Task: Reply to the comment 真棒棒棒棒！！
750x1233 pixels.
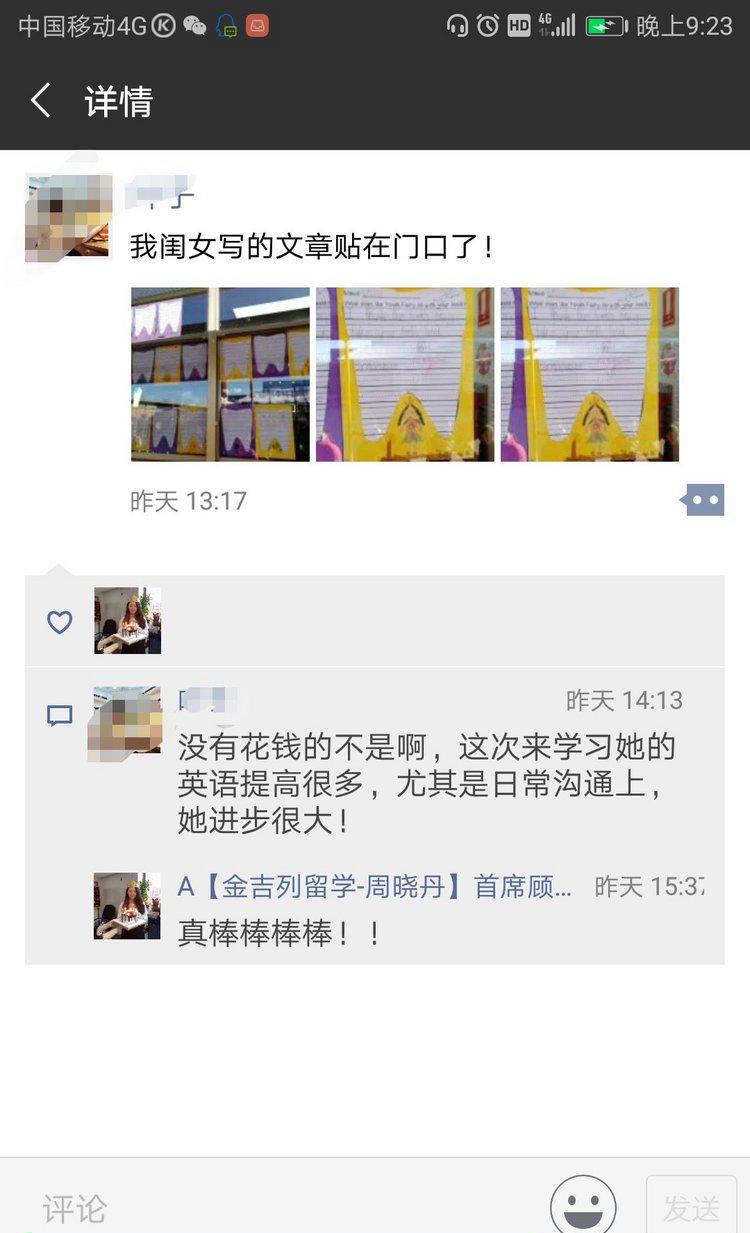Action: 278,933
